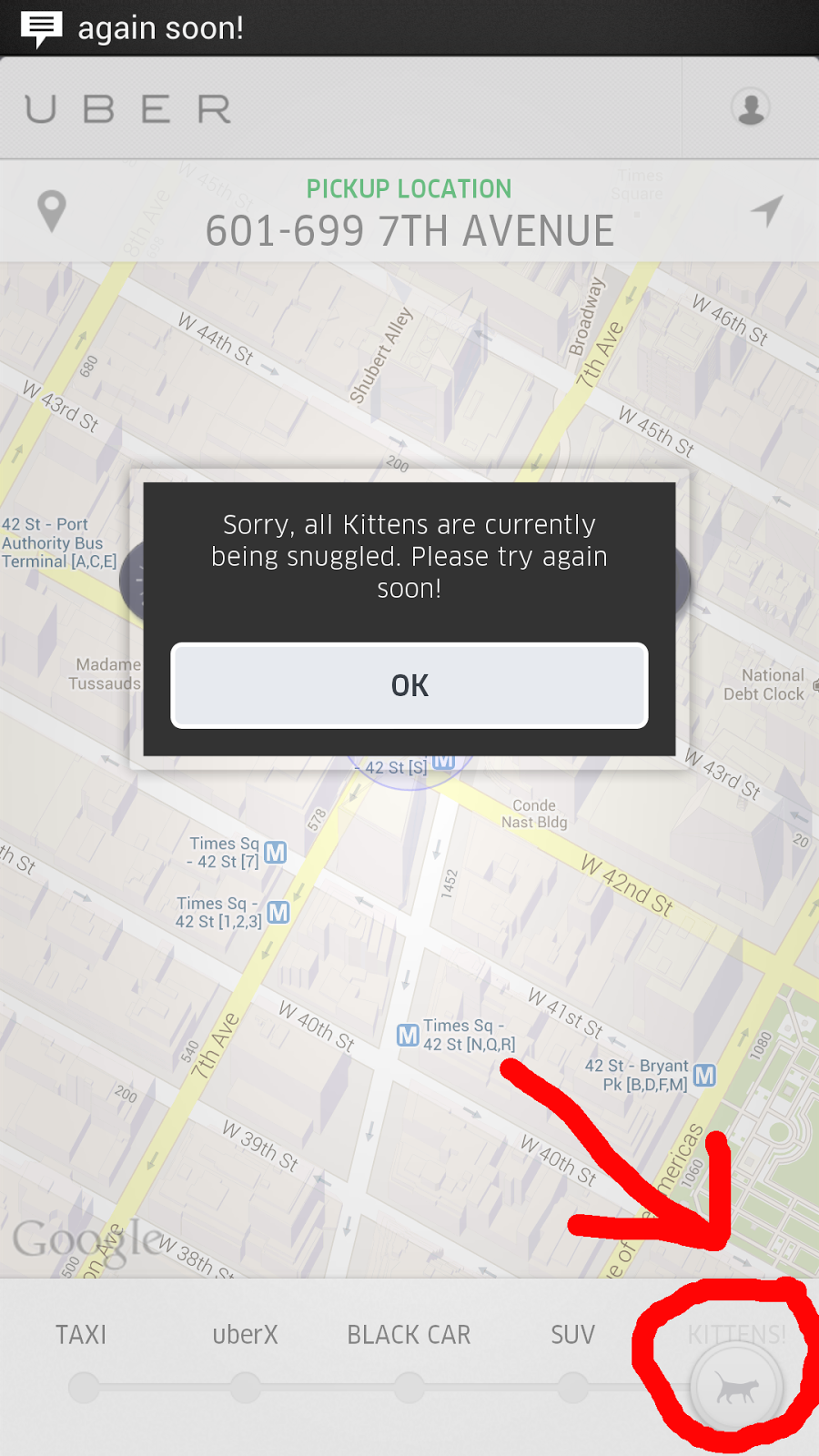The height and width of the screenshot is (1456, 819).
Task: Tap the KITTENS cat slider knob
Action: click(x=737, y=1389)
